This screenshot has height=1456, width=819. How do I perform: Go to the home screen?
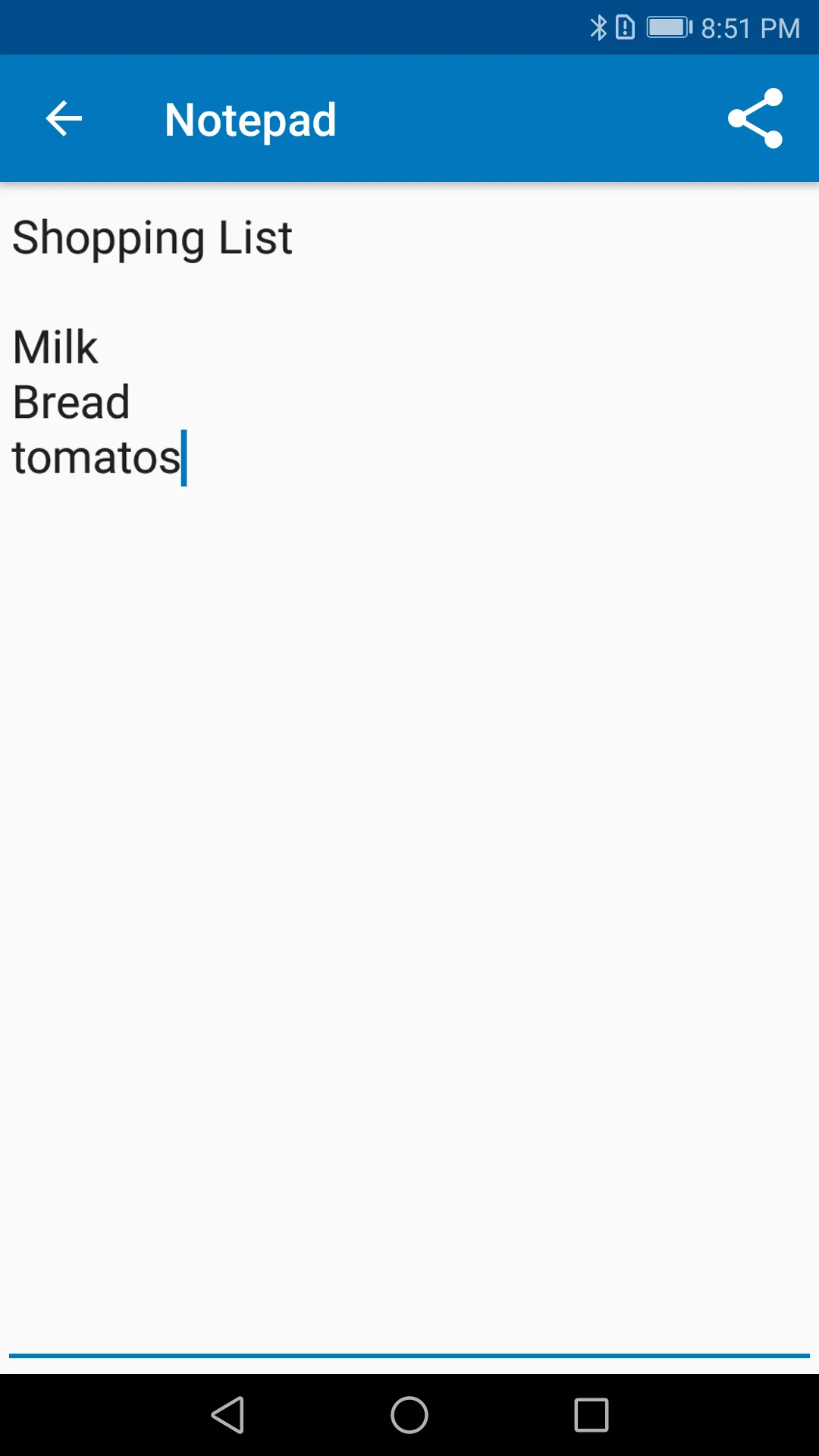click(x=409, y=1415)
